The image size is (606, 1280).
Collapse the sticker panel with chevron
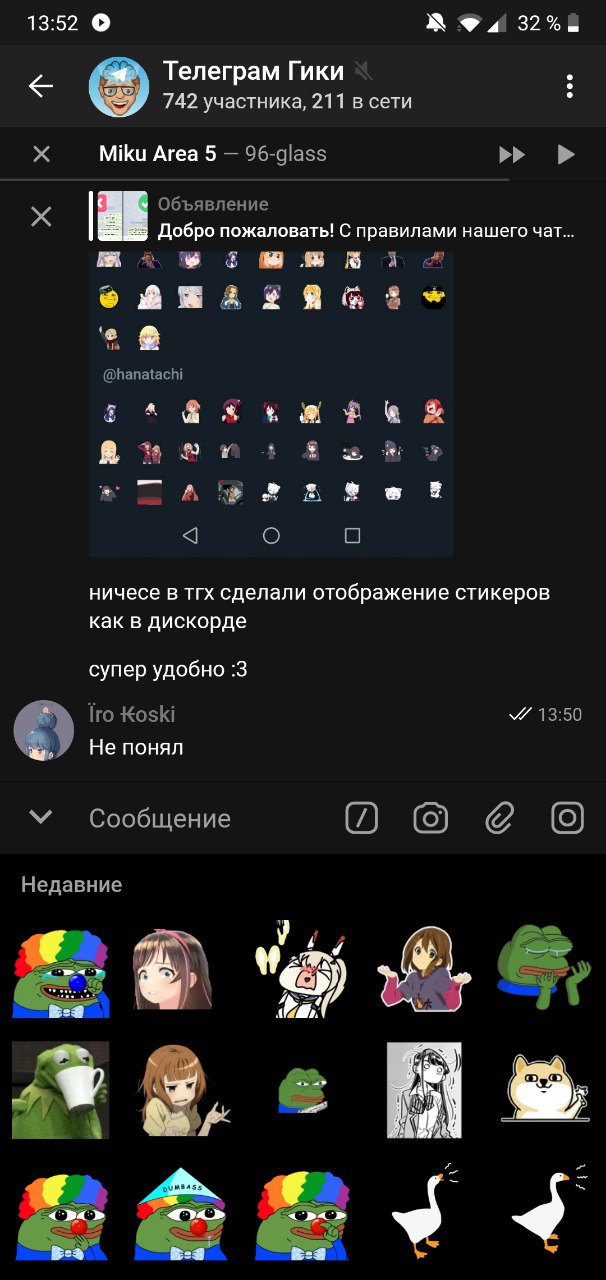[41, 817]
